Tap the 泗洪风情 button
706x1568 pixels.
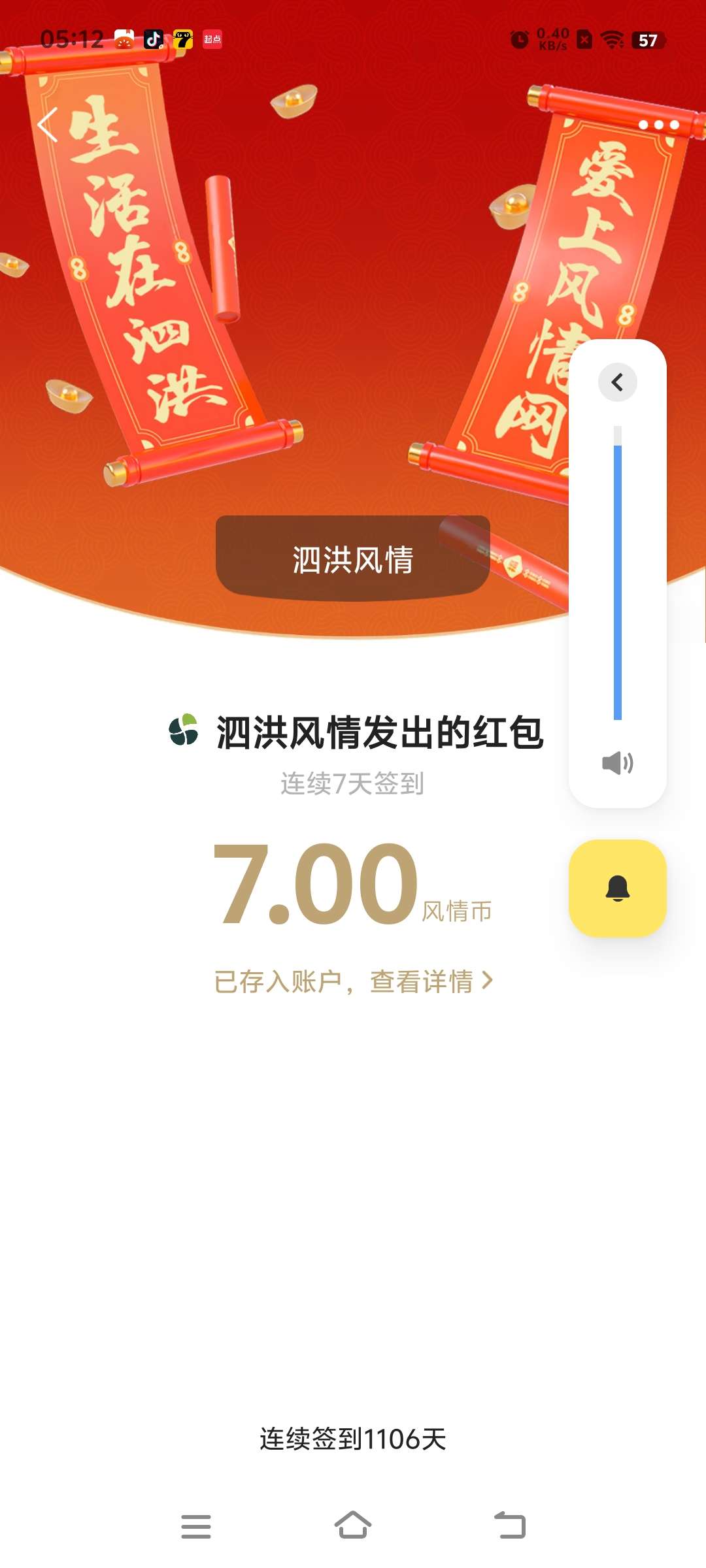click(x=353, y=559)
